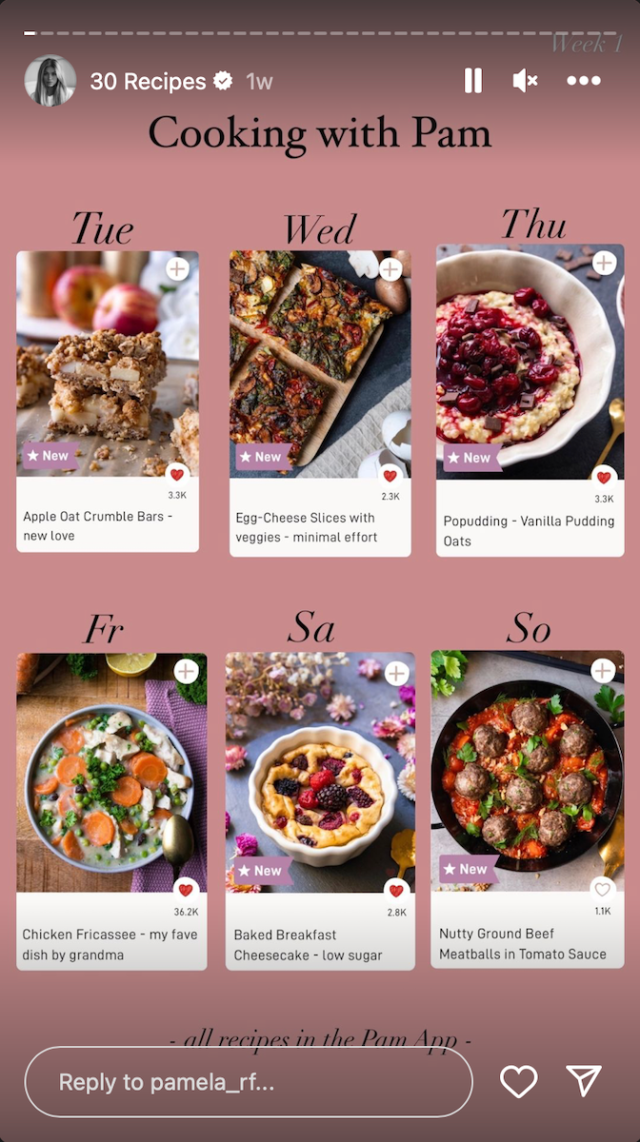Like this story with the heart
Image resolution: width=640 pixels, height=1142 pixels.
point(518,1081)
